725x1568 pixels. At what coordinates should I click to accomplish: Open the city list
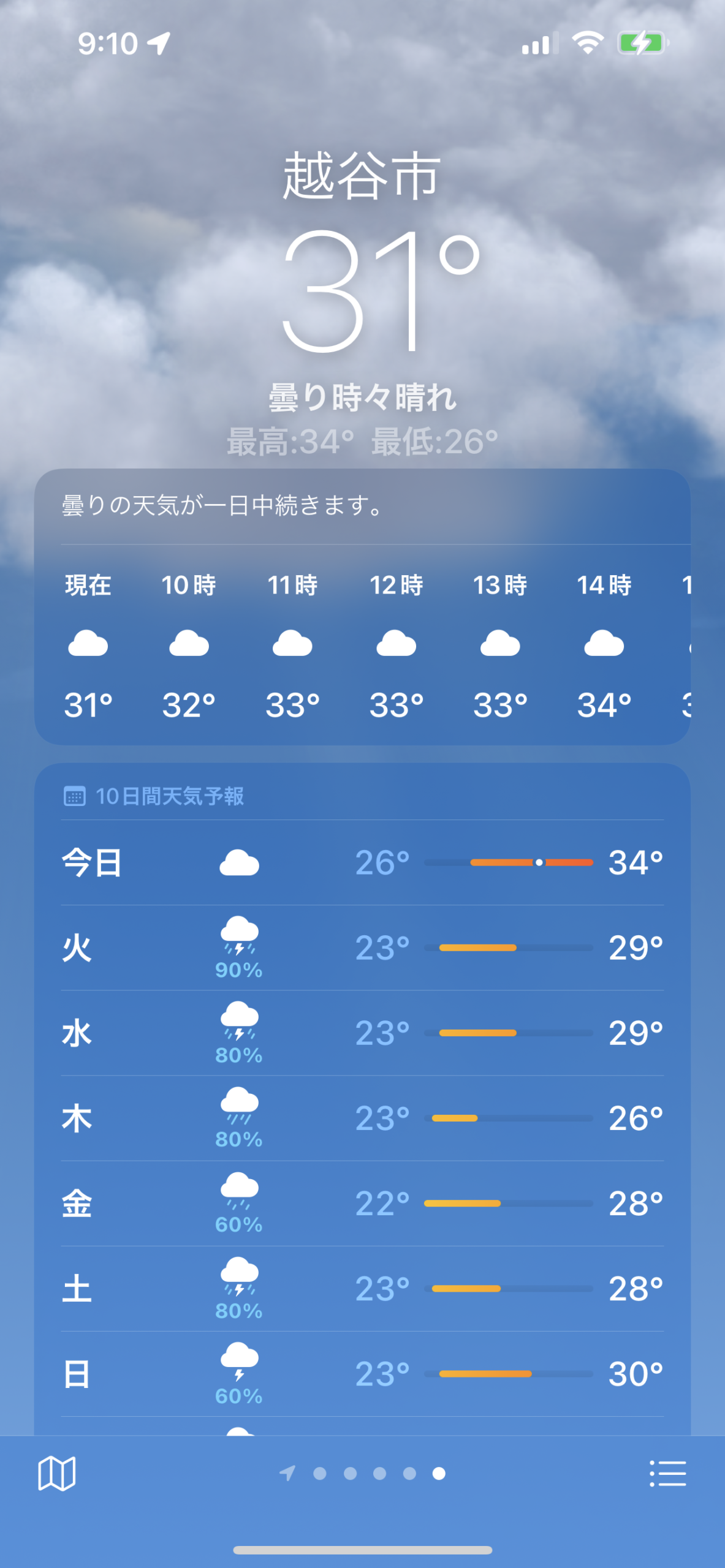tap(667, 1473)
